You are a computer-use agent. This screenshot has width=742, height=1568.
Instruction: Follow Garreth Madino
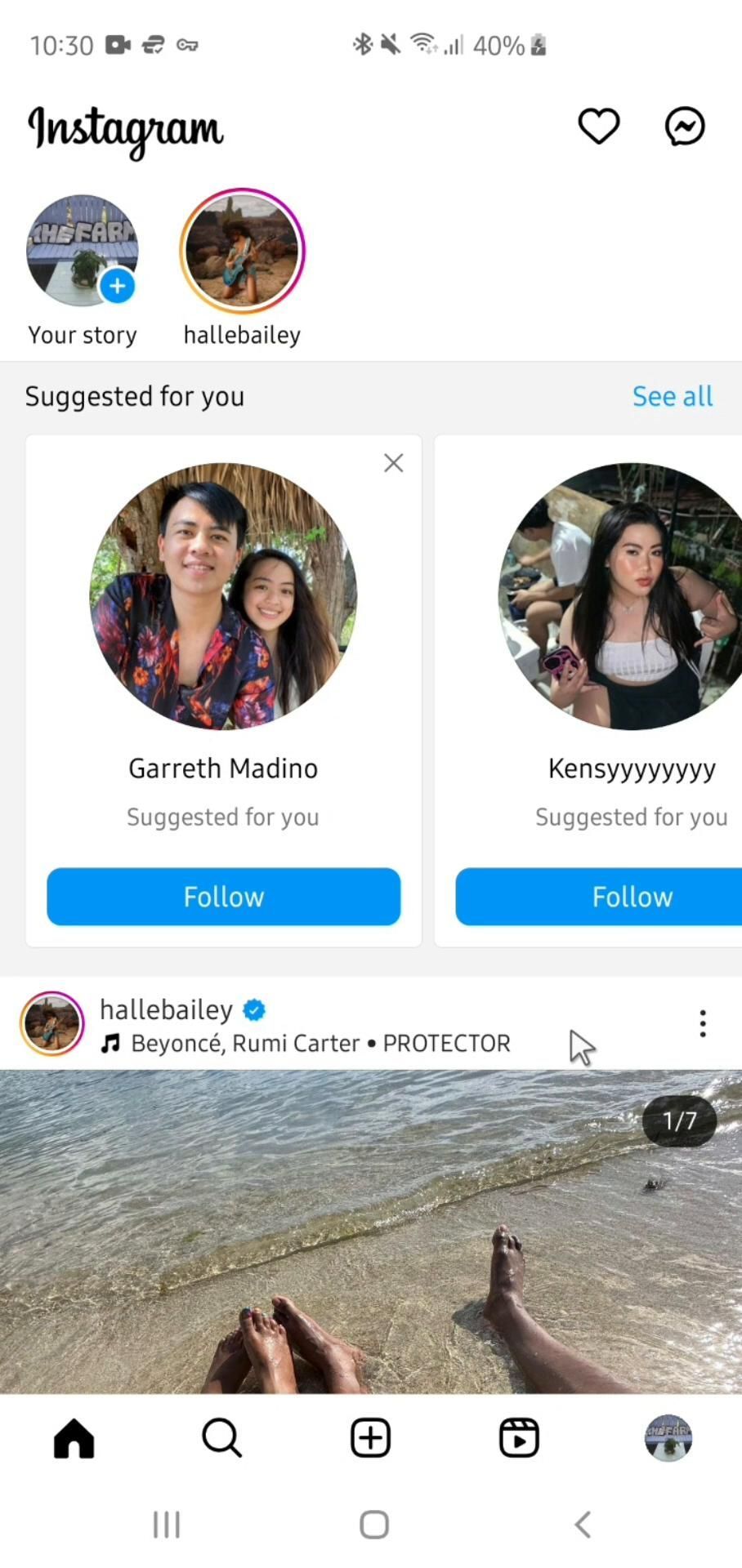point(223,897)
